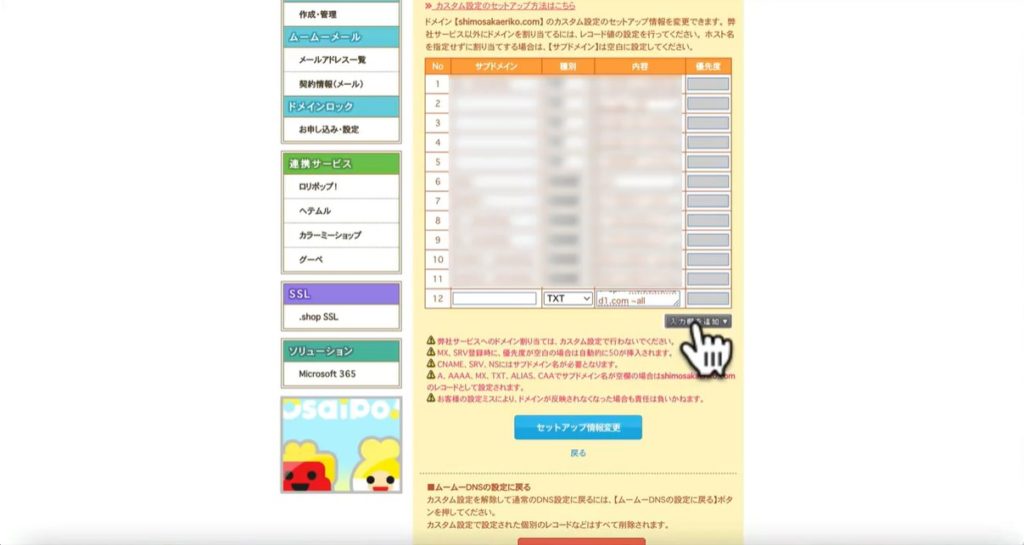The width and height of the screenshot is (1024, 545).
Task: Tap the priority field in row 12
Action: coord(708,298)
